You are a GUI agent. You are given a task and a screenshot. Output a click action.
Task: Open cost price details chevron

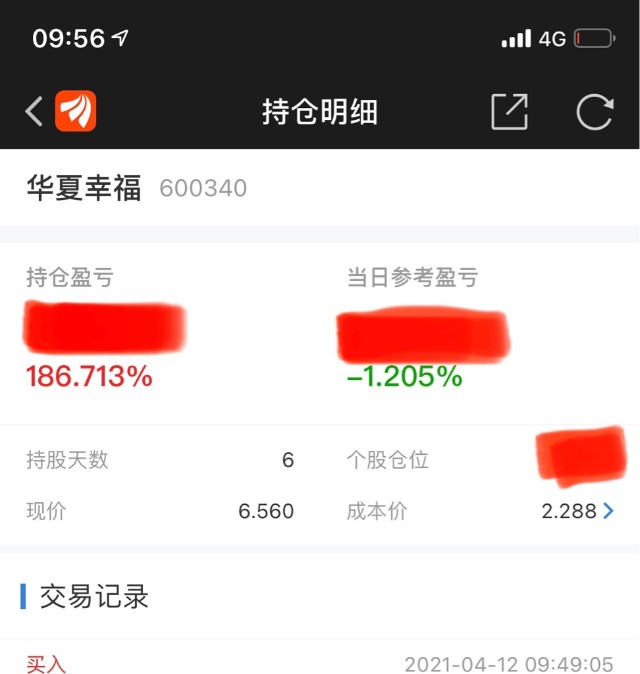607,511
